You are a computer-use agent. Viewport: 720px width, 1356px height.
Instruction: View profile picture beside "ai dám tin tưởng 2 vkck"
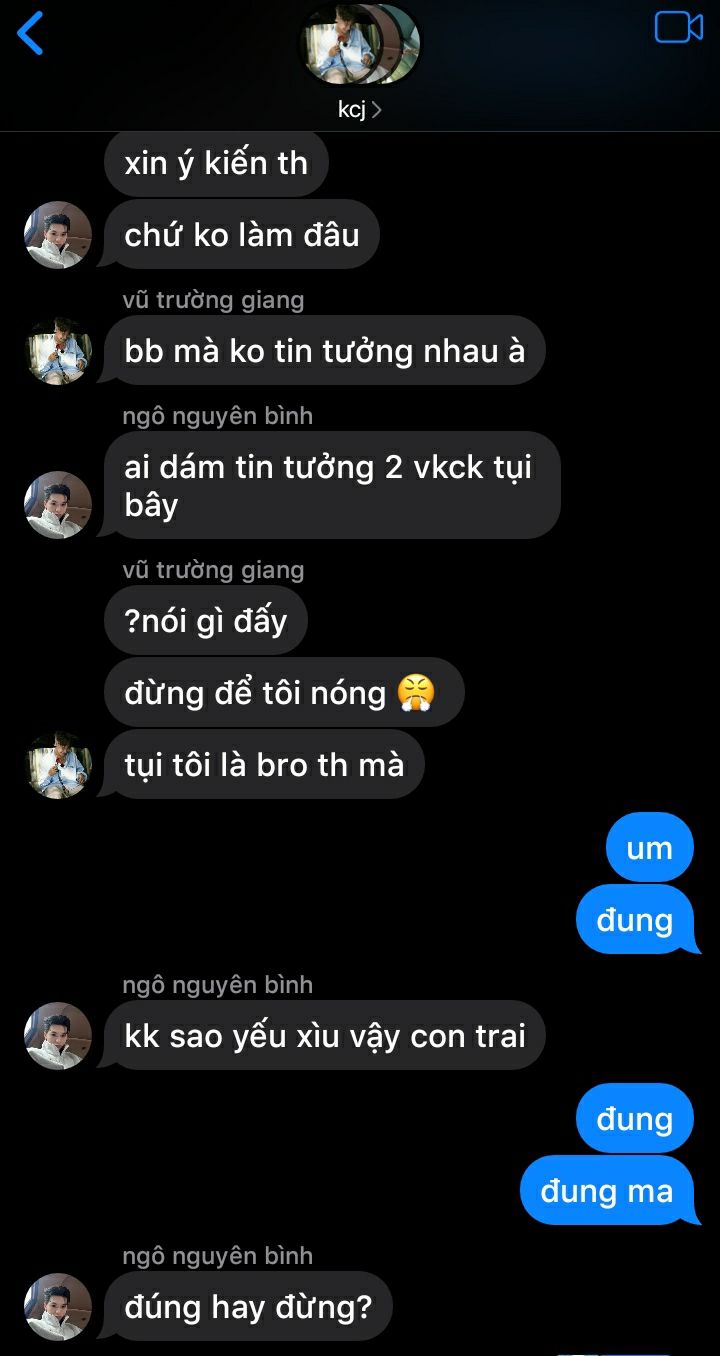[x=58, y=505]
